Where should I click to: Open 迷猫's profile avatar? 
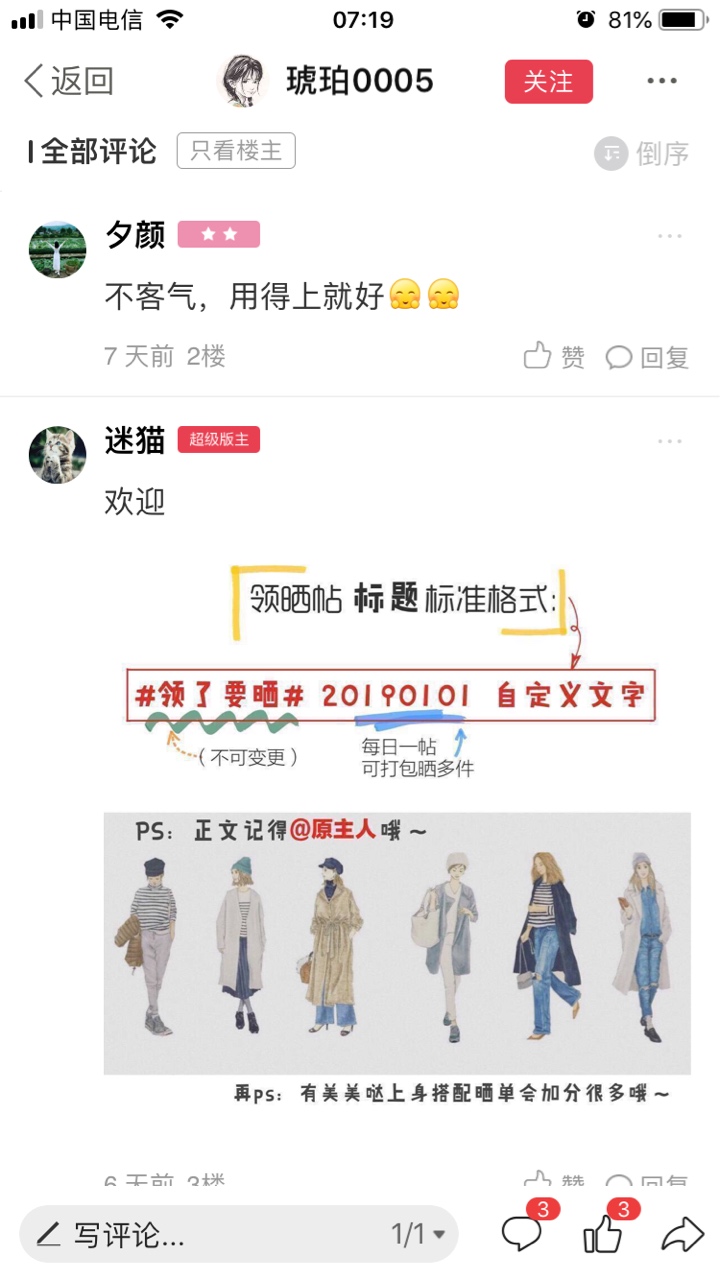57,455
